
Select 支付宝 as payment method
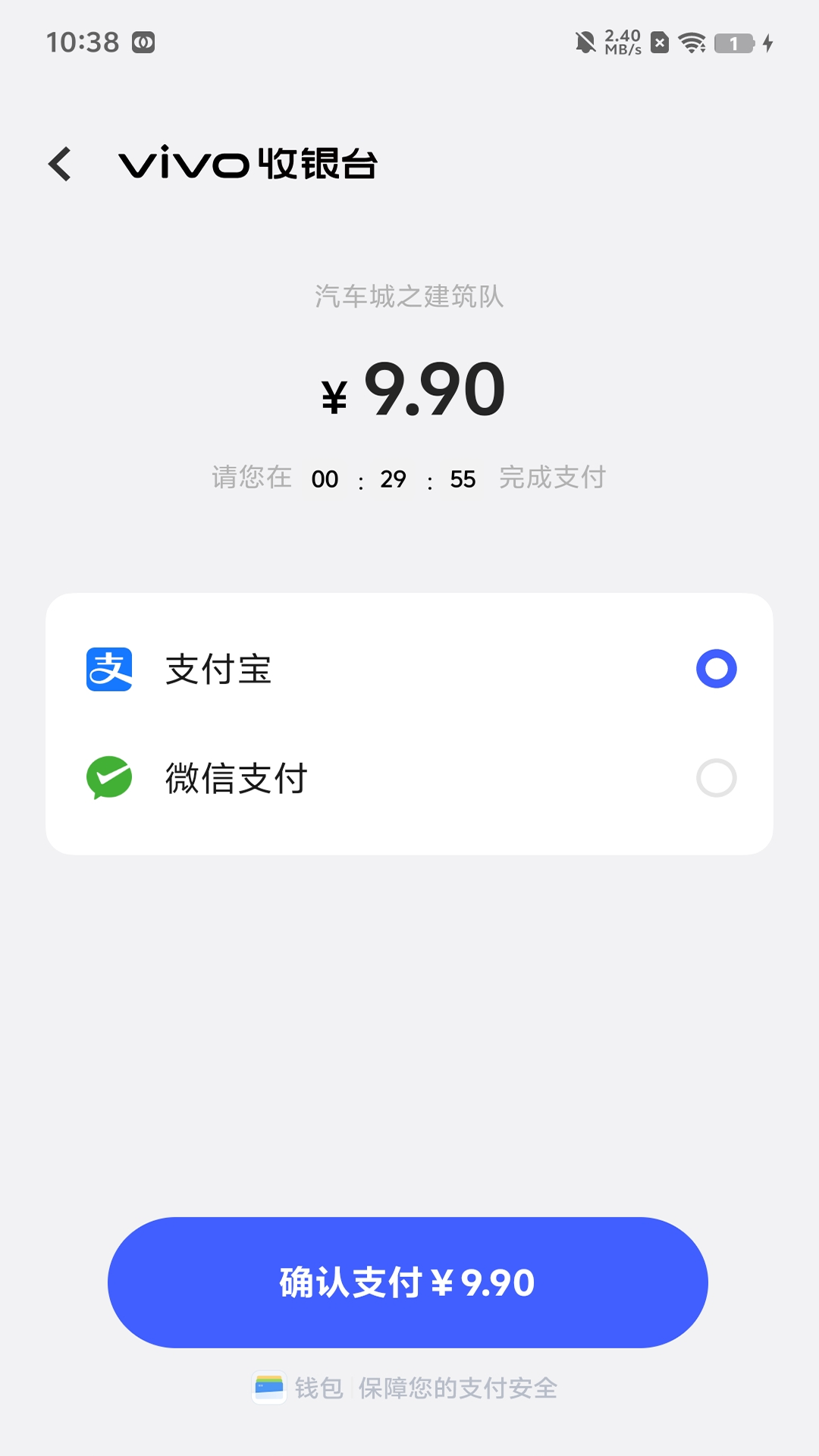[x=715, y=669]
